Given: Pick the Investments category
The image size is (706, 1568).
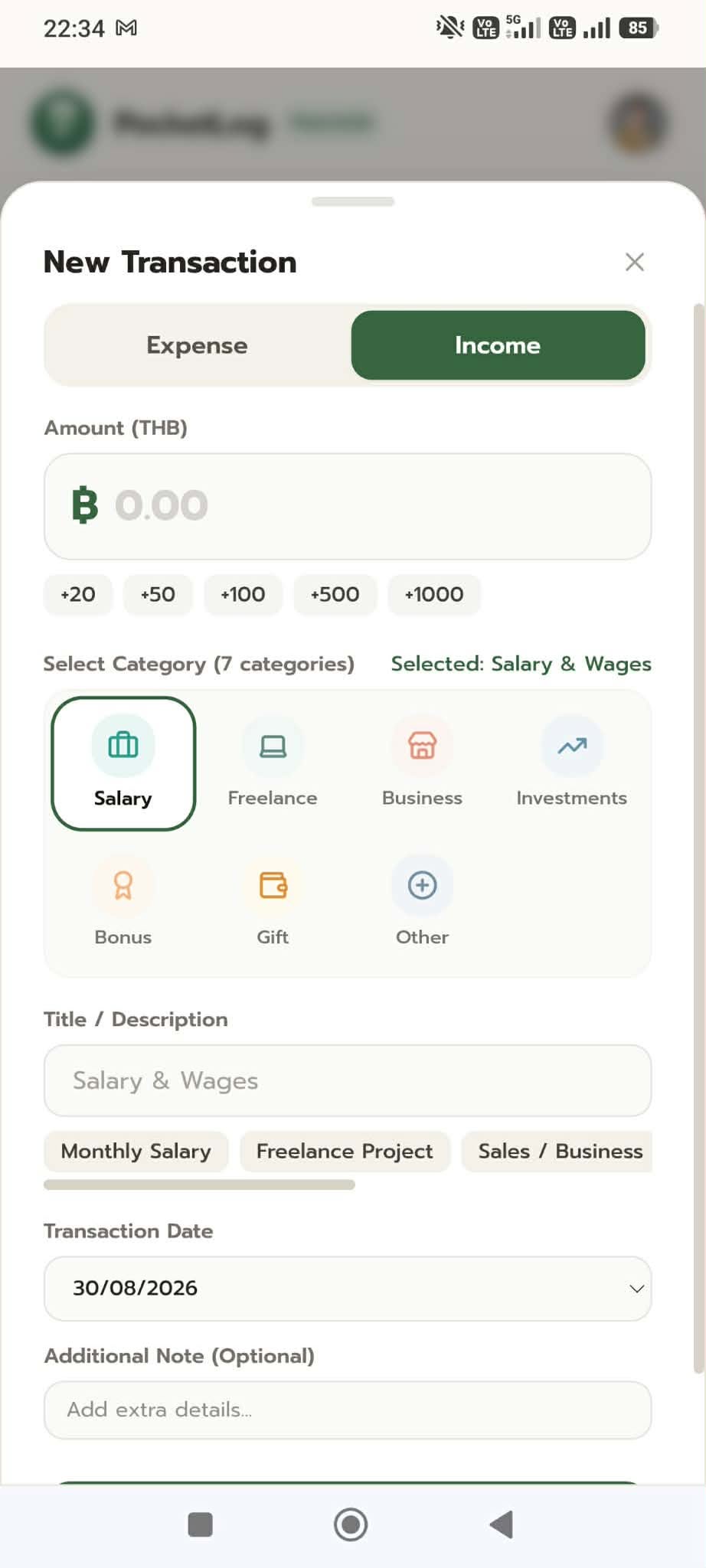Looking at the screenshot, I should 571,763.
